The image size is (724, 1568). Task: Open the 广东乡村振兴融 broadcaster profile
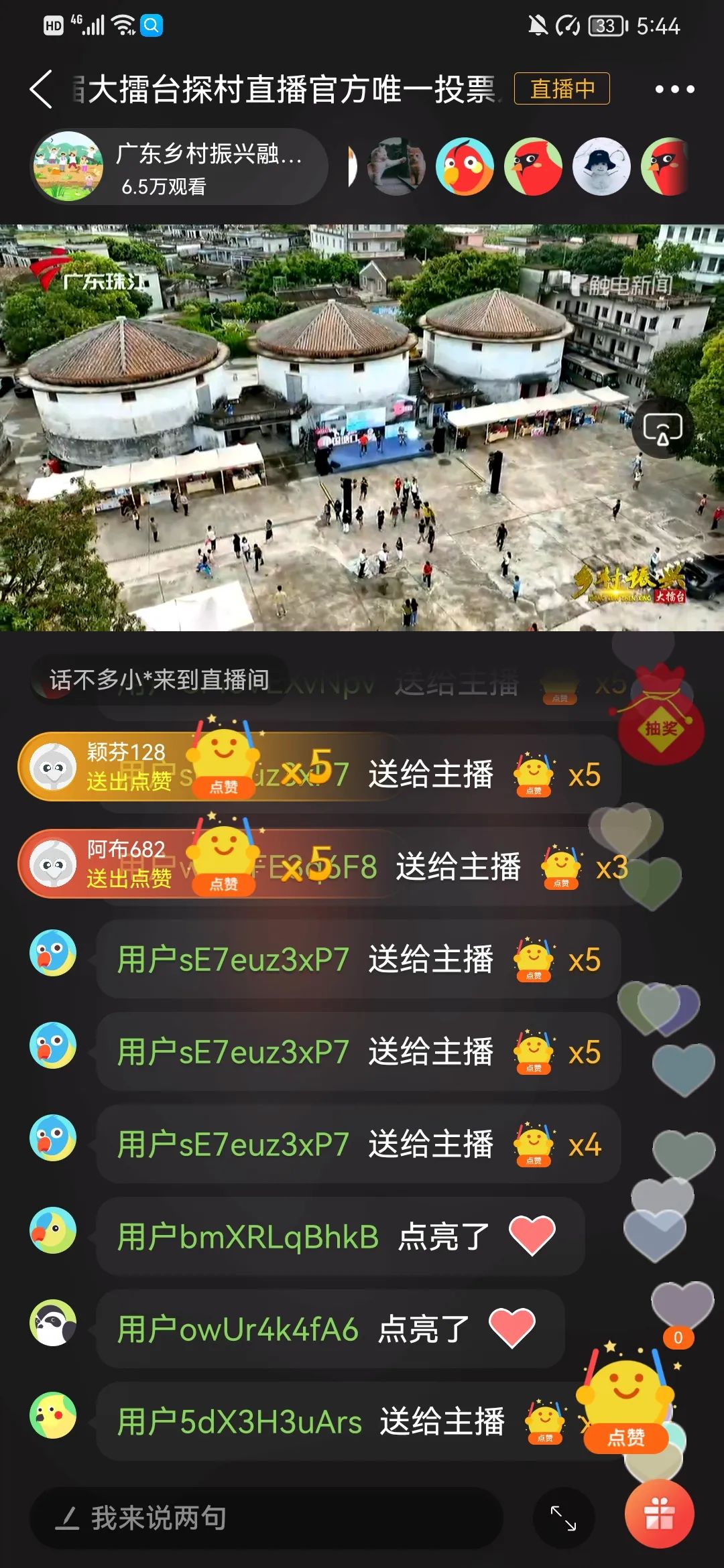(x=178, y=167)
